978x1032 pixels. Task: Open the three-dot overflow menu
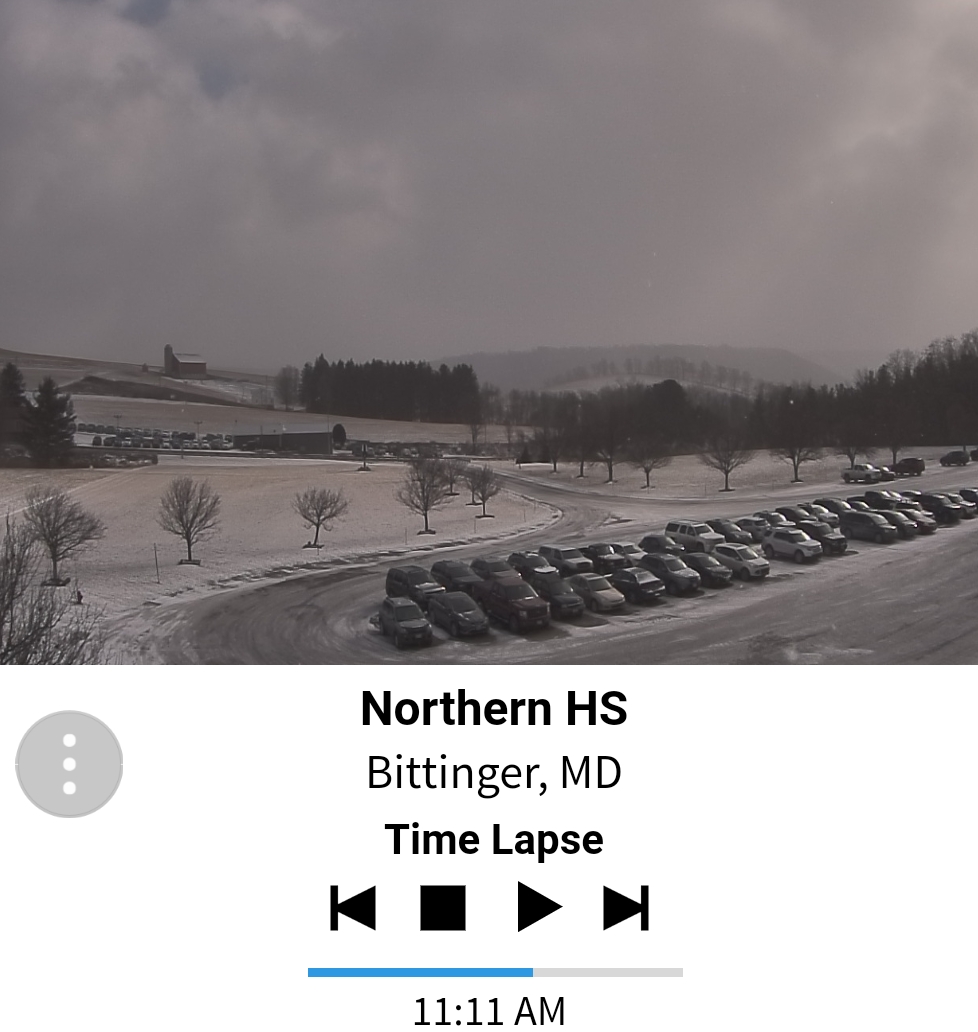coord(69,765)
